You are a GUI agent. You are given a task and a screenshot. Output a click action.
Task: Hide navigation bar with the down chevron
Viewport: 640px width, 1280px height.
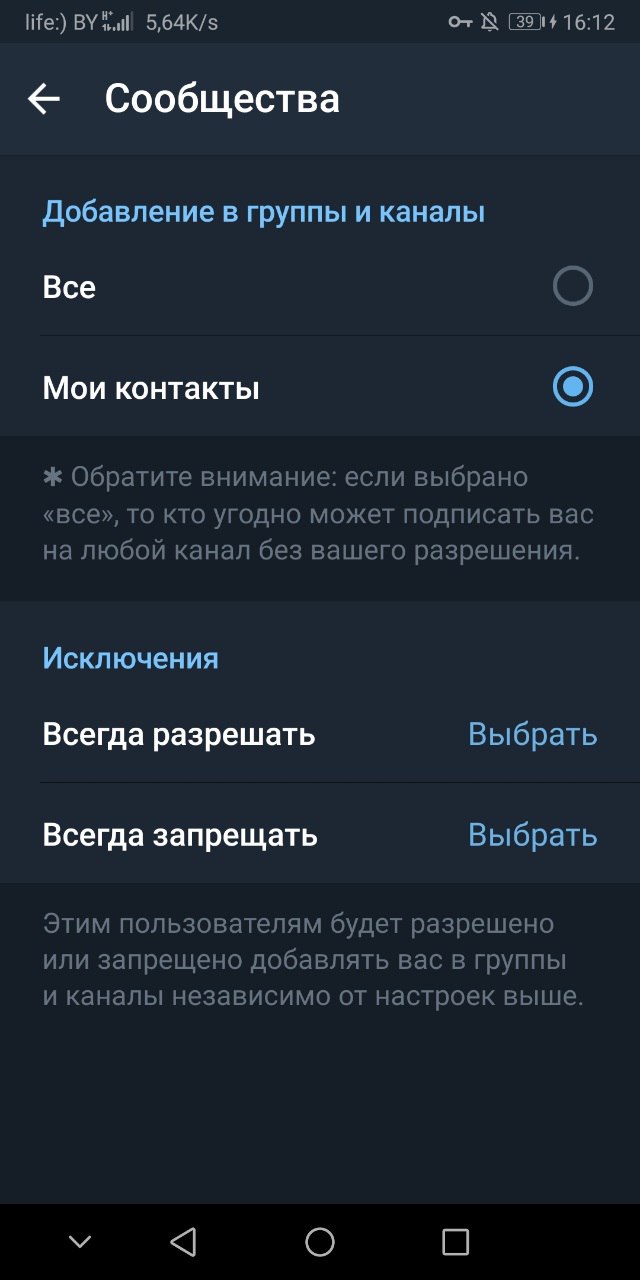pos(80,1242)
